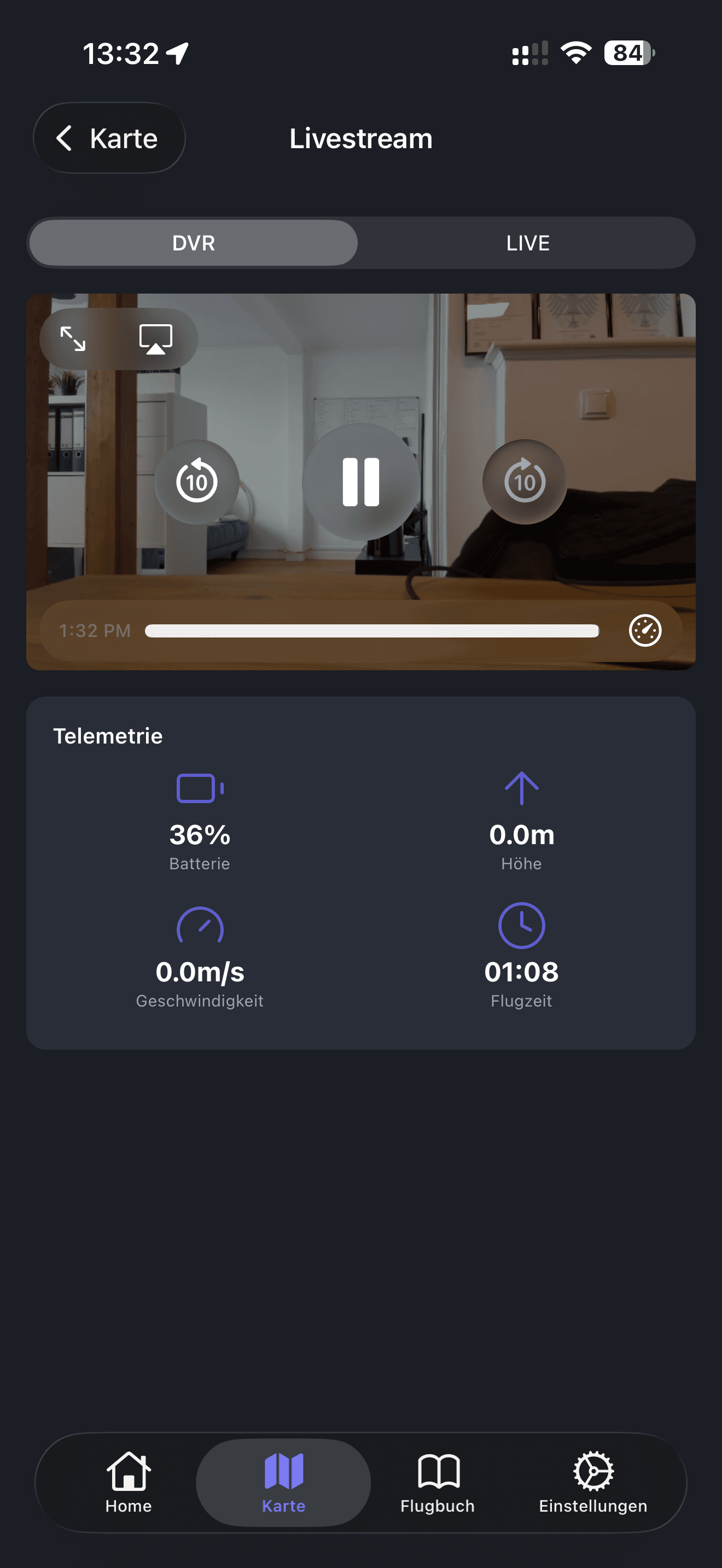The image size is (722, 1568).
Task: Switch to the LIVE segment
Action: pyautogui.click(x=527, y=243)
